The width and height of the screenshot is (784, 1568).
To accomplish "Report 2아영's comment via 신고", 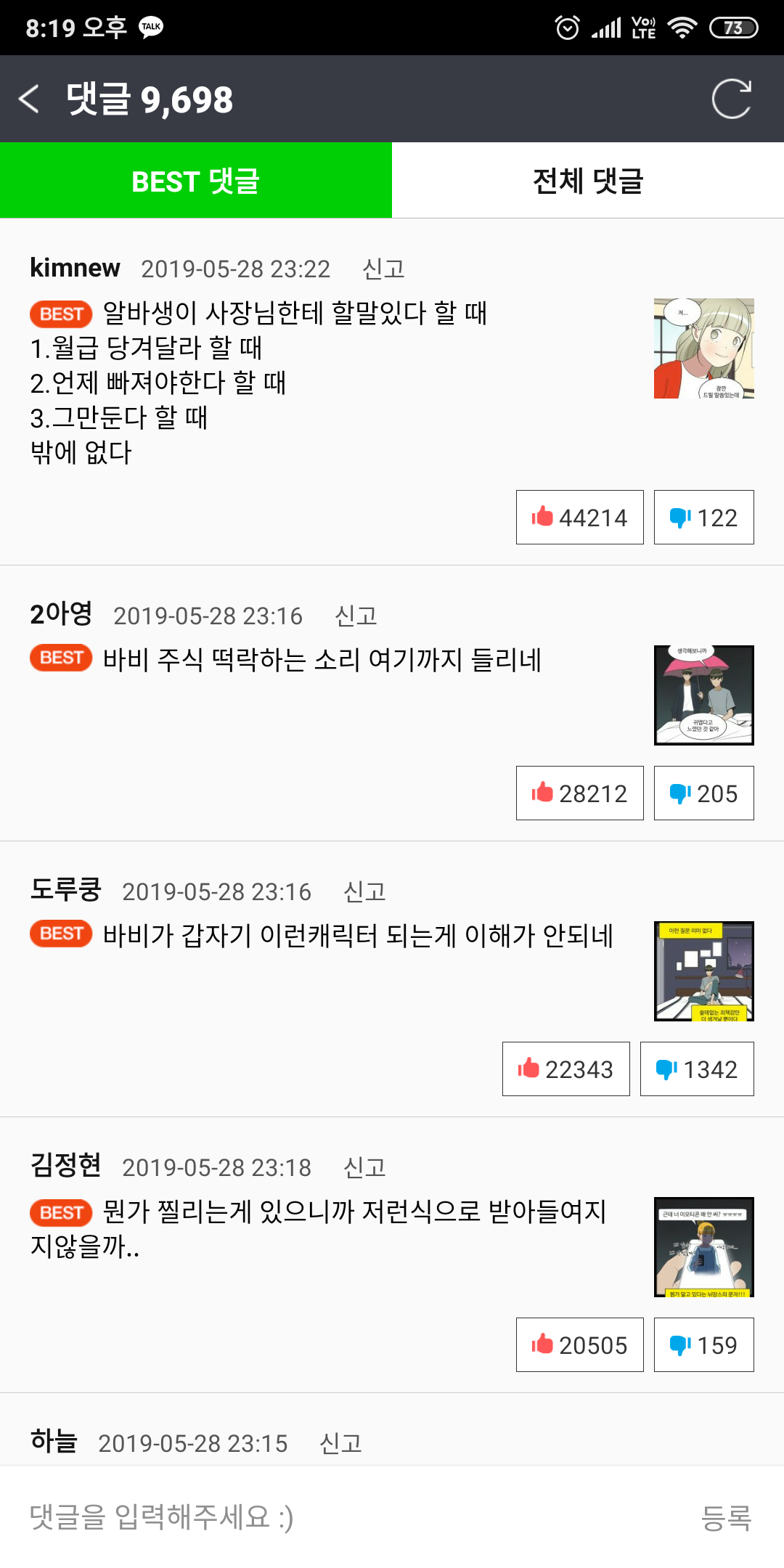I will pyautogui.click(x=356, y=616).
